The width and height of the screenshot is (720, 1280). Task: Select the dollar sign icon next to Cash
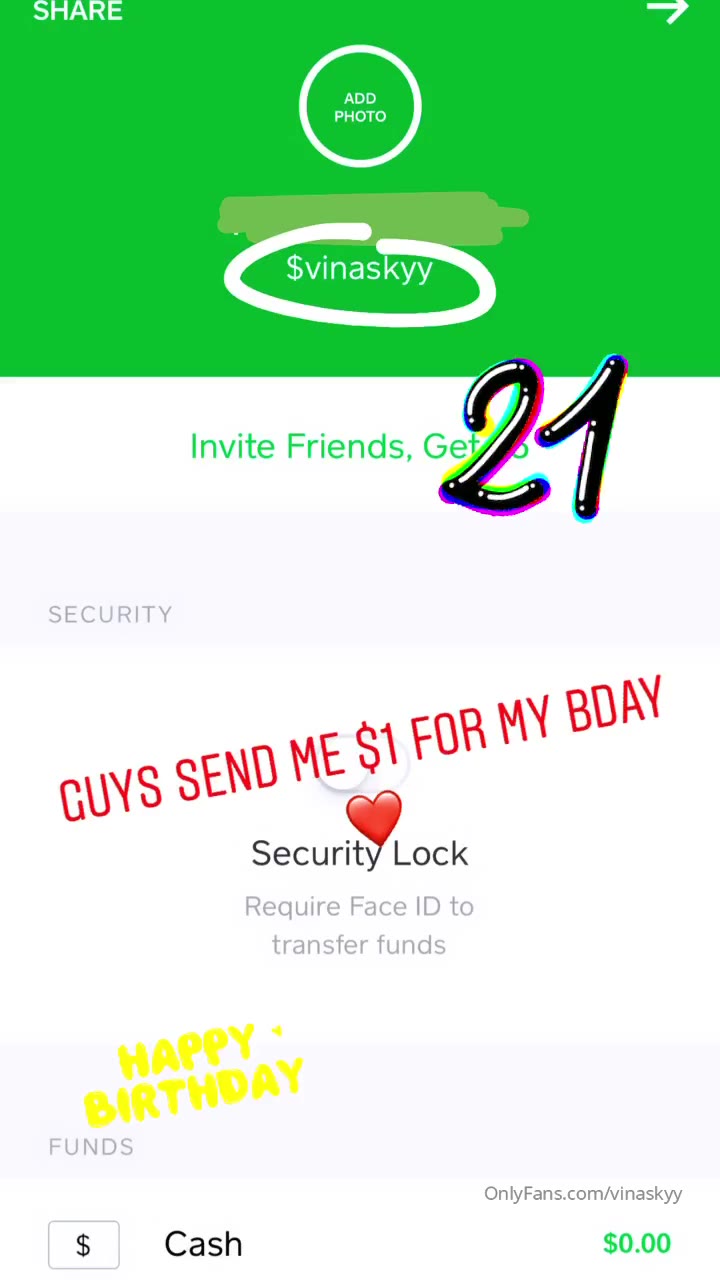tap(84, 1244)
